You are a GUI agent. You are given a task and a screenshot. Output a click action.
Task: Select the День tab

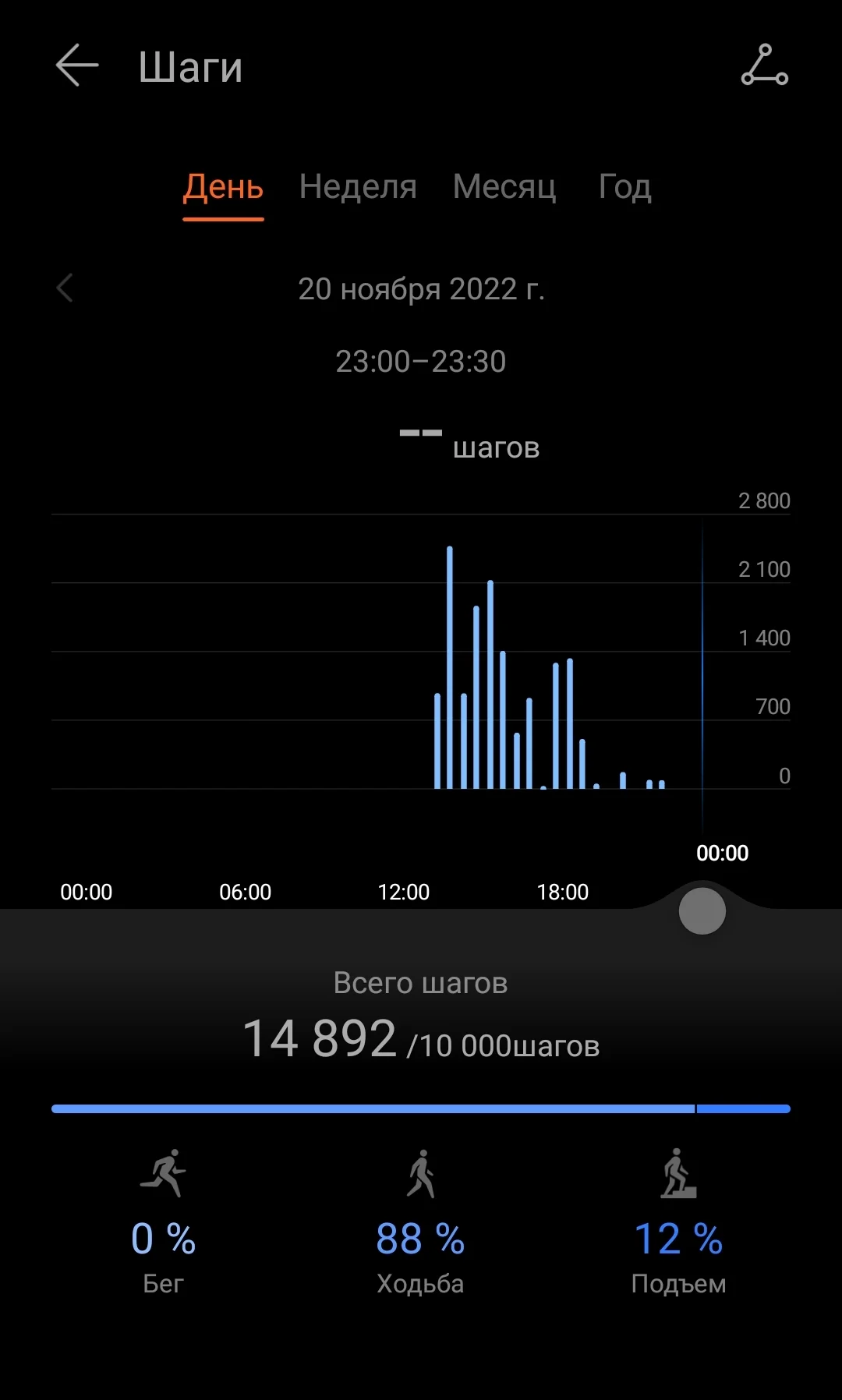click(x=223, y=187)
